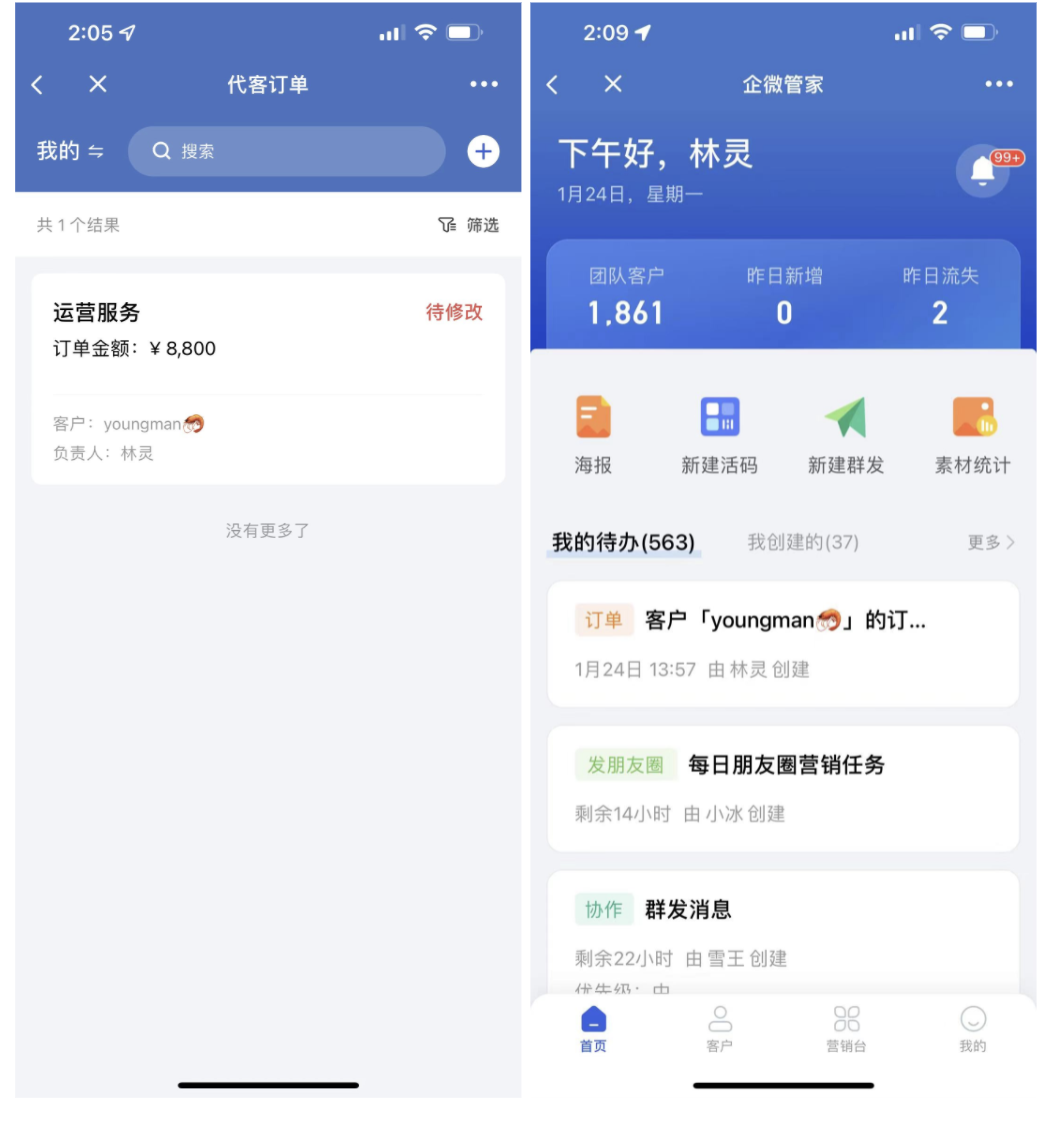This screenshot has height=1122, width=1054.
Task: Open the 筛选 filter
Action: point(468,225)
